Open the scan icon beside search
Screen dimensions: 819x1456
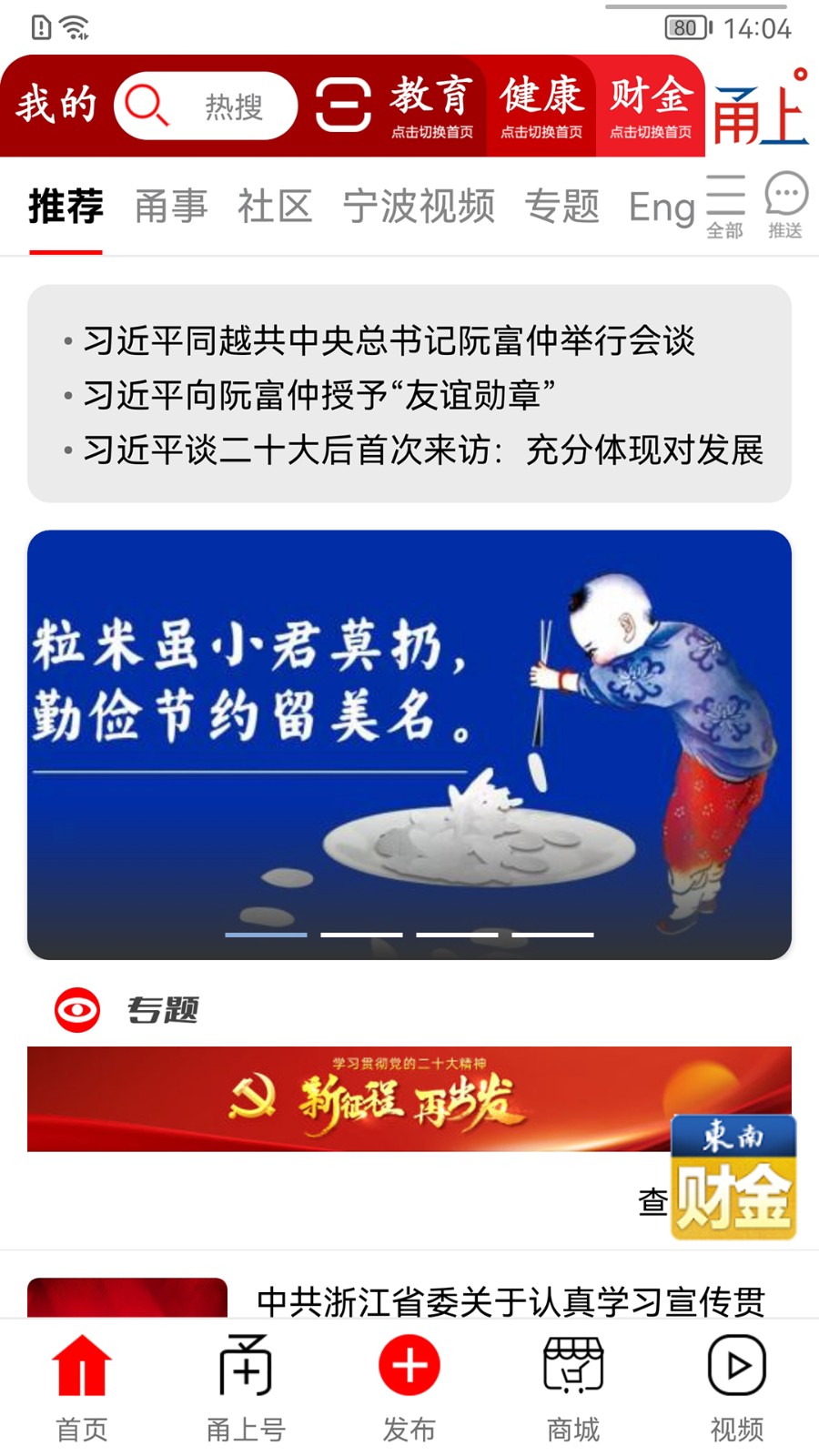pyautogui.click(x=343, y=105)
